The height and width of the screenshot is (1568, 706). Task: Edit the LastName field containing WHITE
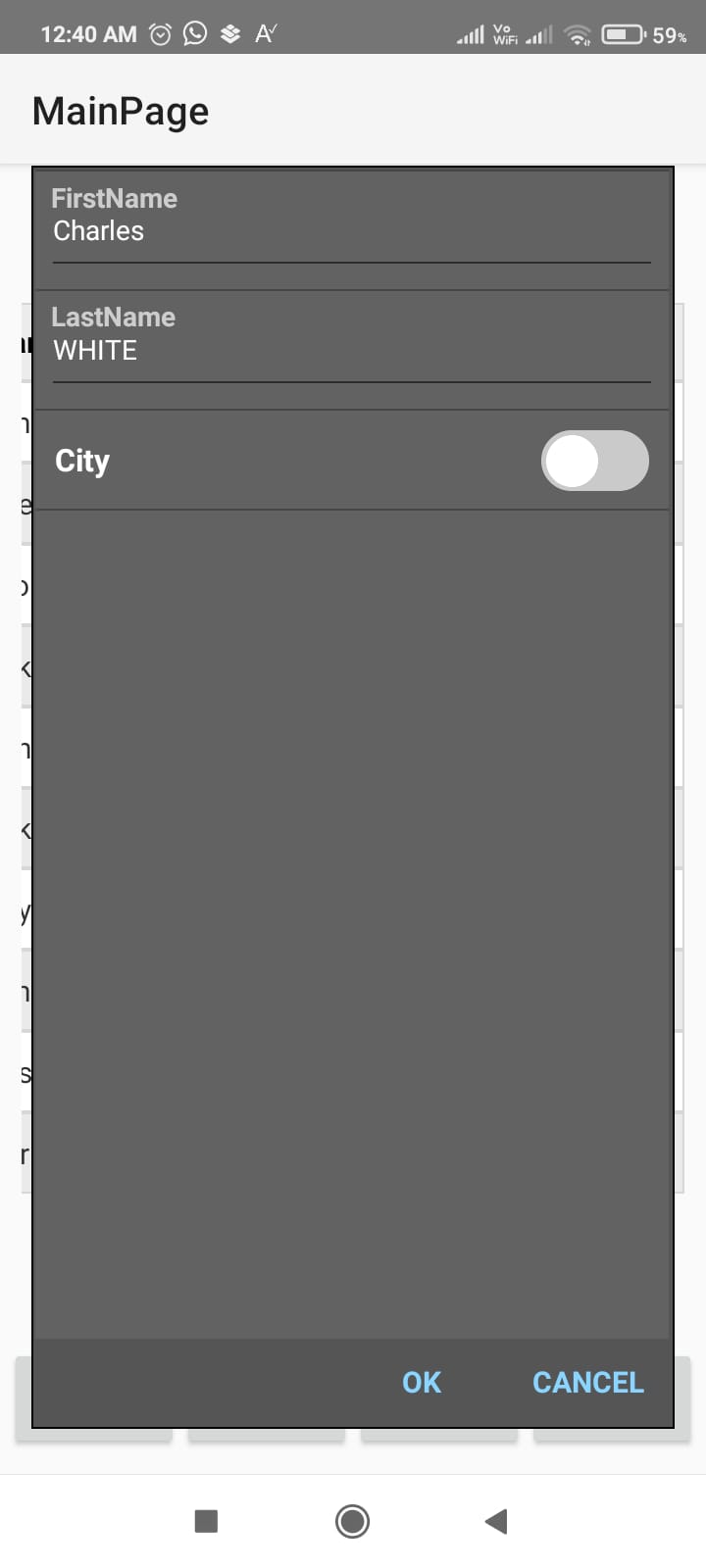(x=351, y=351)
